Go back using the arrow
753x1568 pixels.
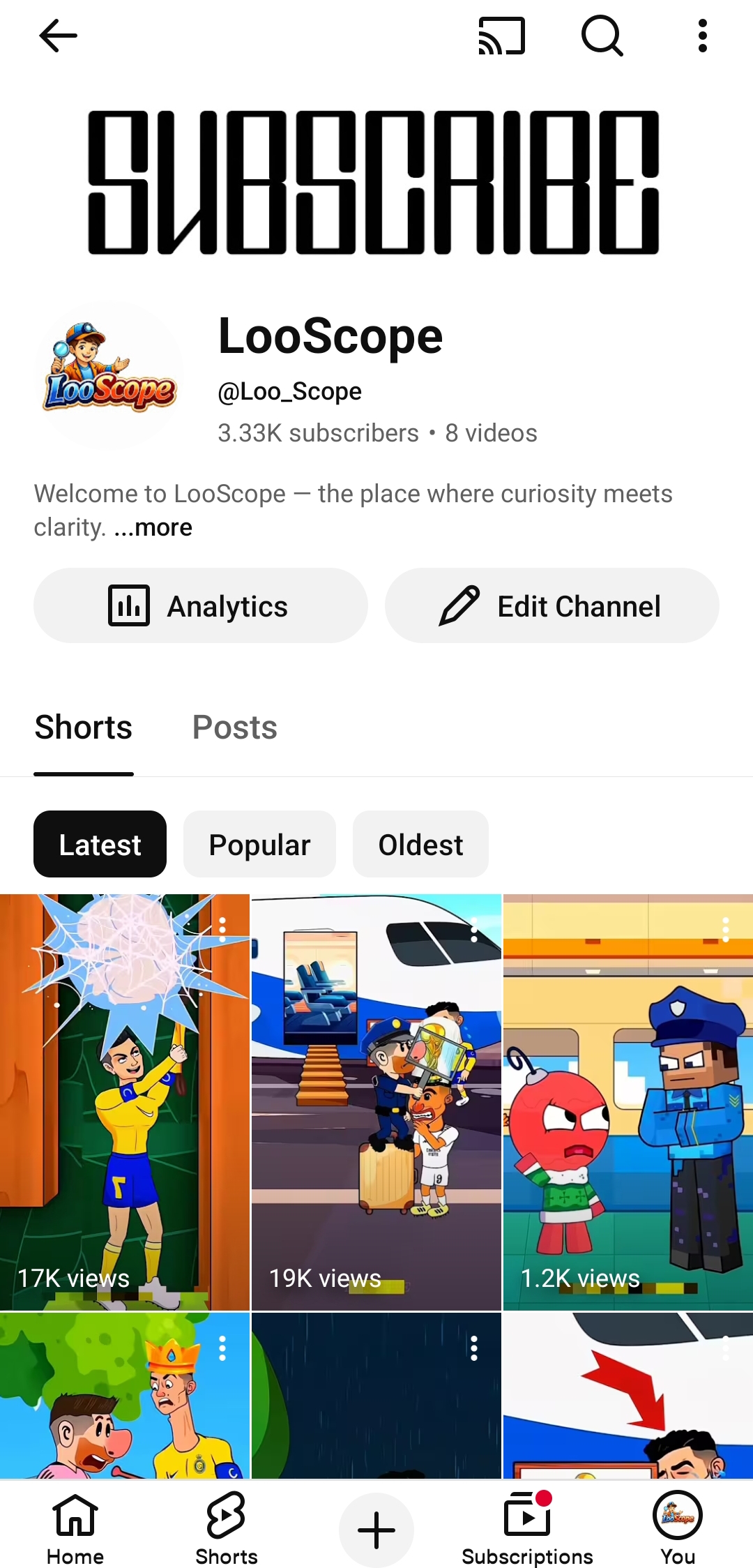(x=59, y=36)
